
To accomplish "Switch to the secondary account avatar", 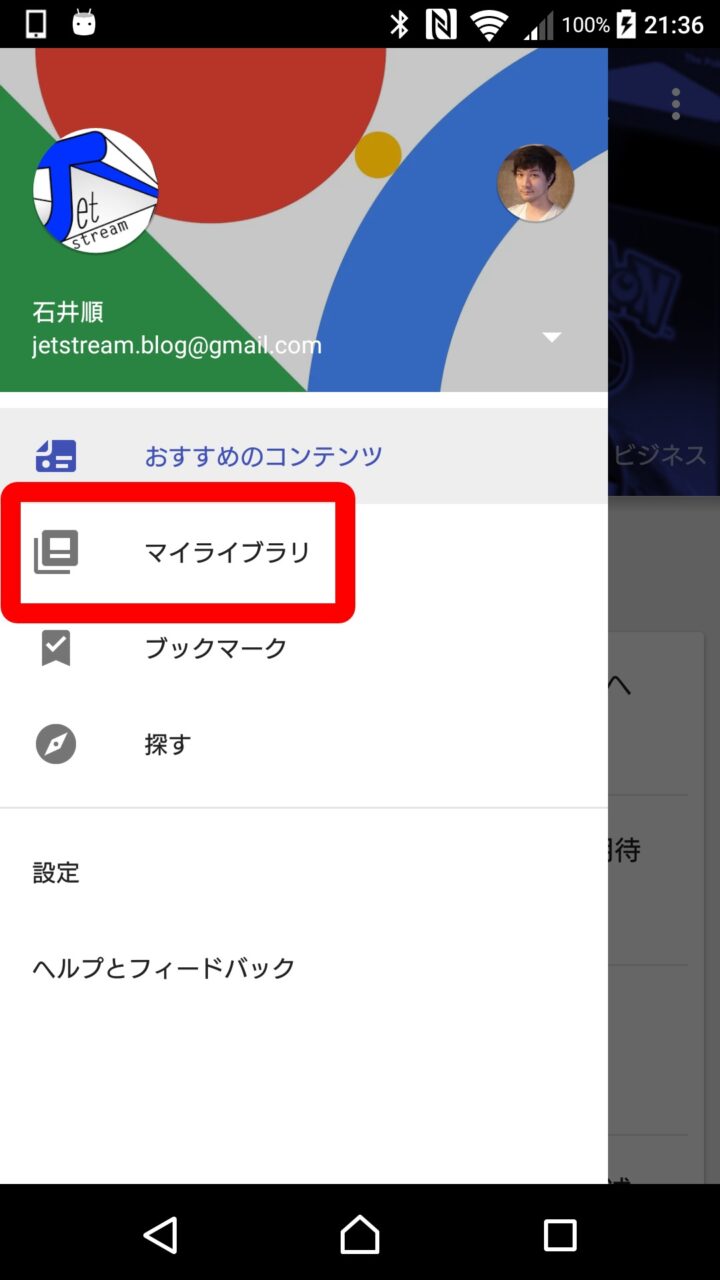I will (x=535, y=183).
